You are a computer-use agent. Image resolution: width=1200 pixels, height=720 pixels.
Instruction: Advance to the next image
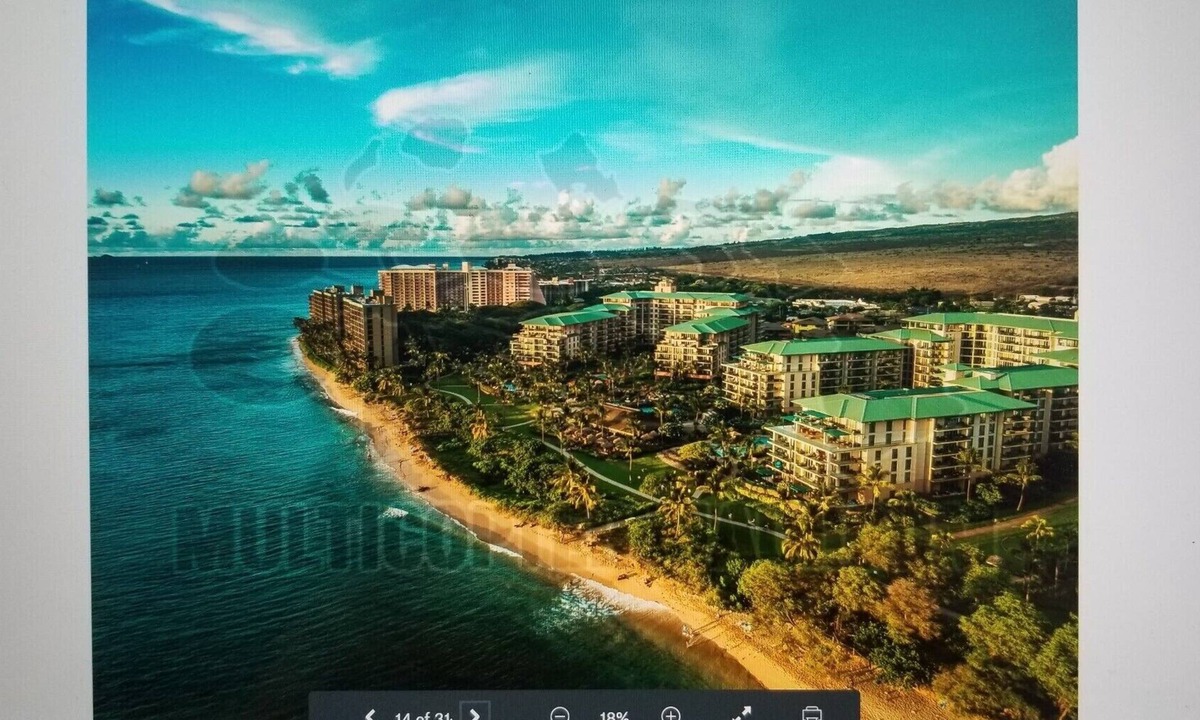pyautogui.click(x=474, y=713)
